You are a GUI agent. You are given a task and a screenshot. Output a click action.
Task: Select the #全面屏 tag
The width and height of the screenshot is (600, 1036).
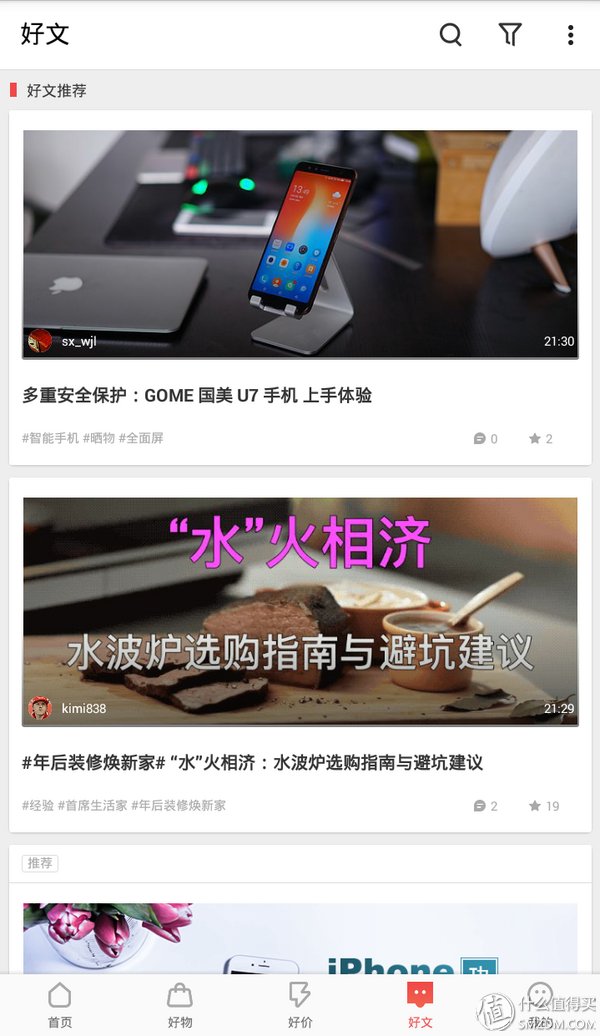click(141, 438)
